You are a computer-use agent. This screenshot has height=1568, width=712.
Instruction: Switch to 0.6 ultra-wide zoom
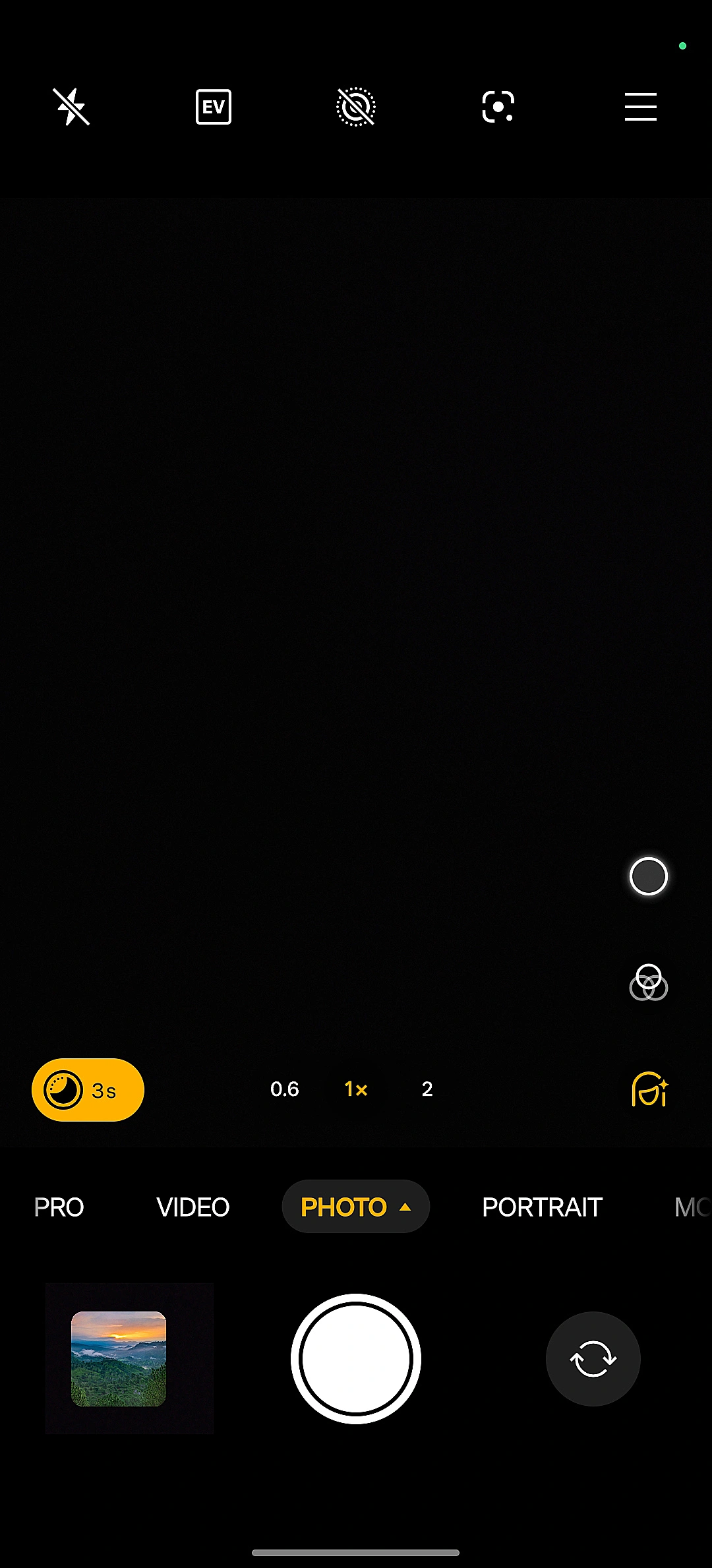point(285,1089)
